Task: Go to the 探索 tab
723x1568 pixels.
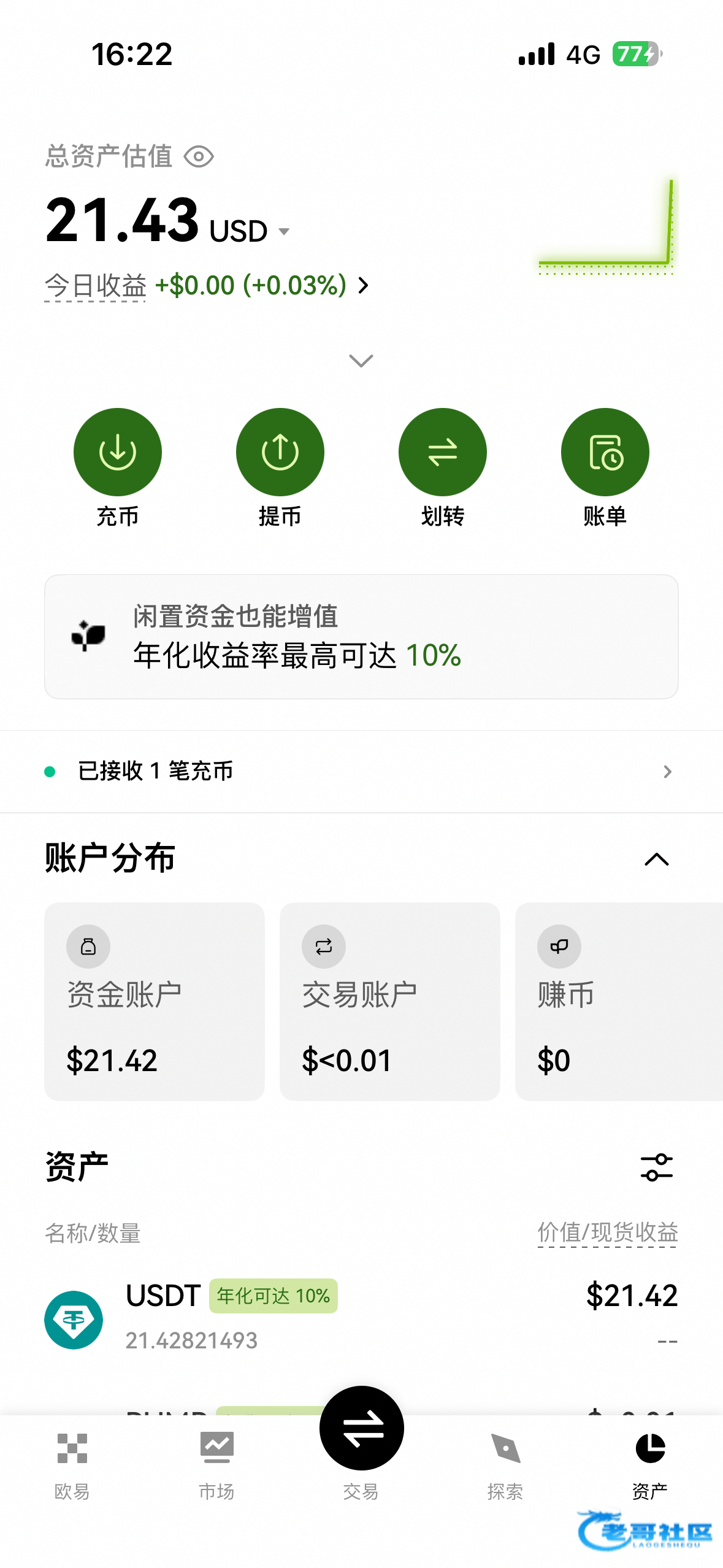Action: click(505, 1464)
